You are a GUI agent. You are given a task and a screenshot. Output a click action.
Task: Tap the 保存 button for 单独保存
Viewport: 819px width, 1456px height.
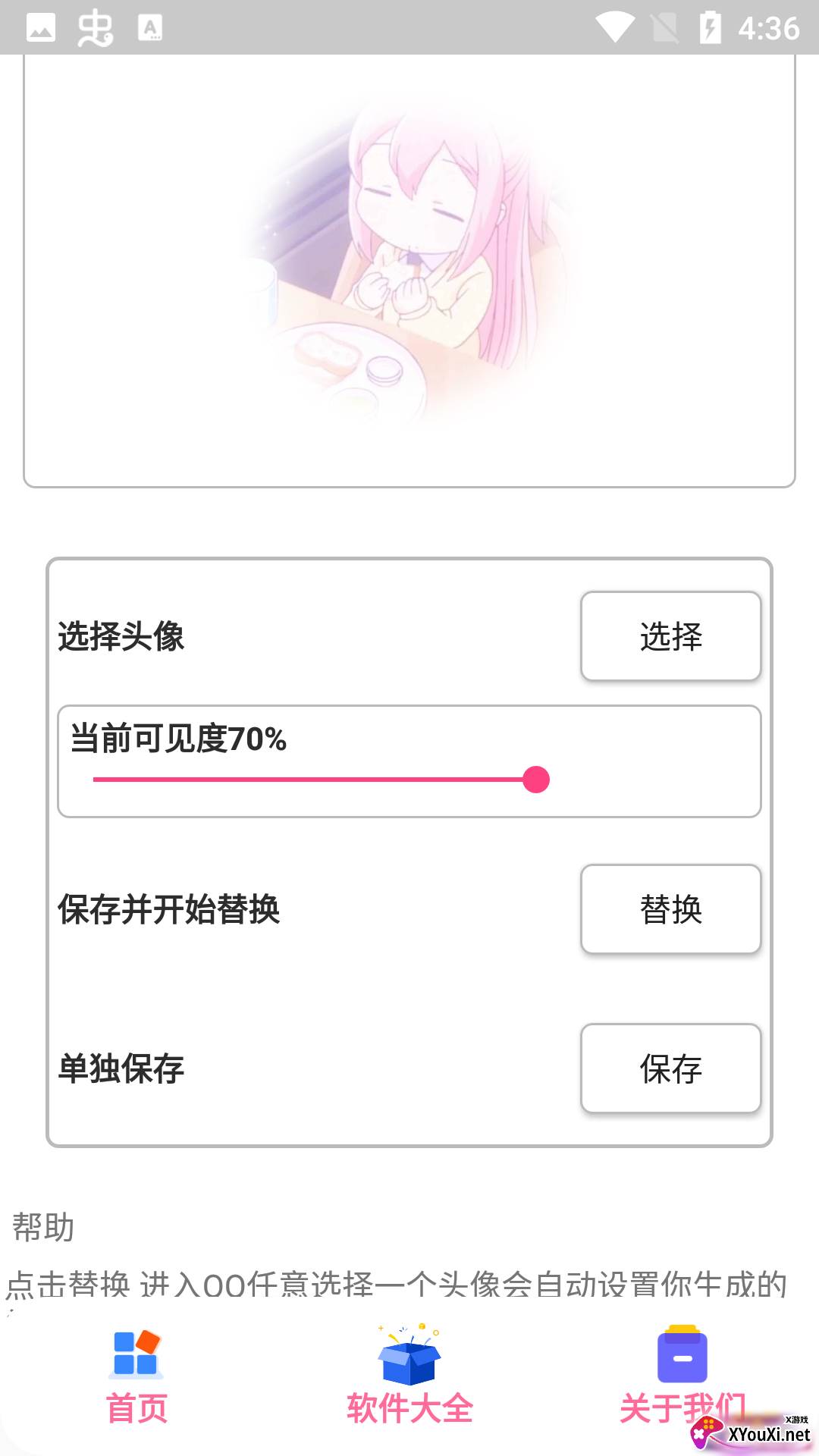tap(670, 1069)
